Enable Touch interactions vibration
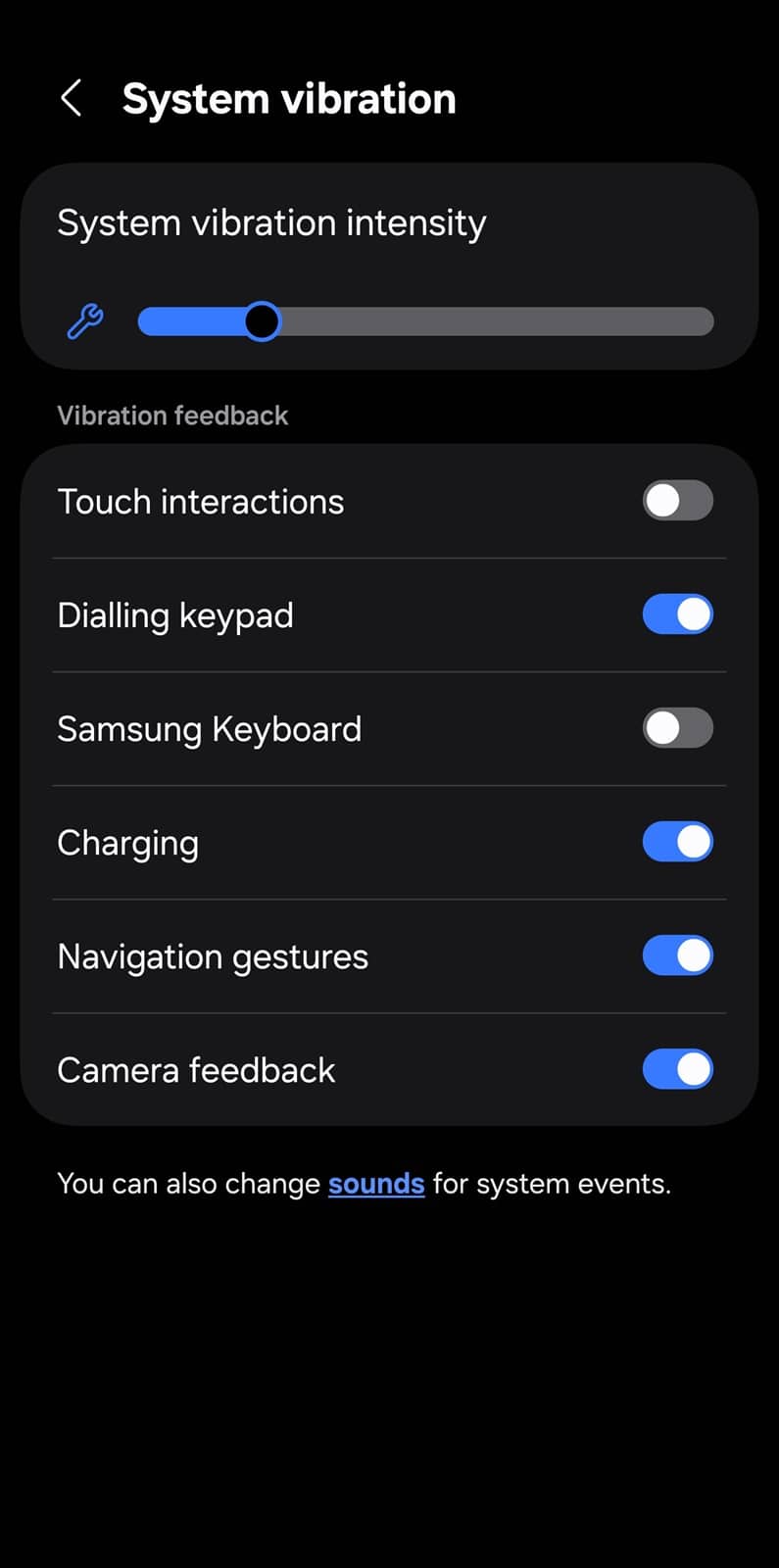Screen dimensions: 779x1568 coord(677,501)
